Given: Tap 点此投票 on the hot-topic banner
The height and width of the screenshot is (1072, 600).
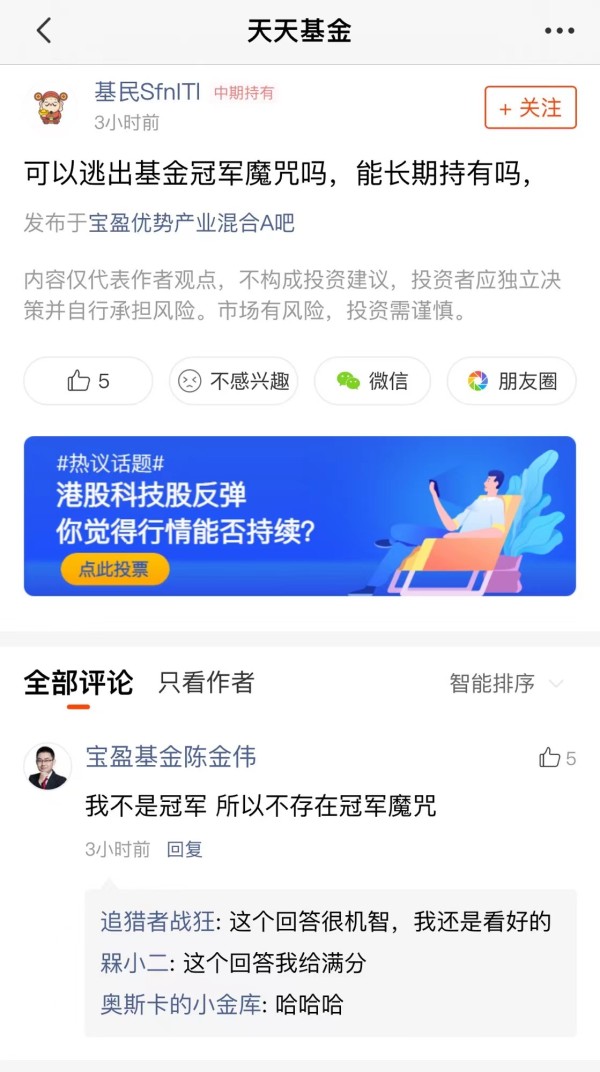Looking at the screenshot, I should pos(114,569).
